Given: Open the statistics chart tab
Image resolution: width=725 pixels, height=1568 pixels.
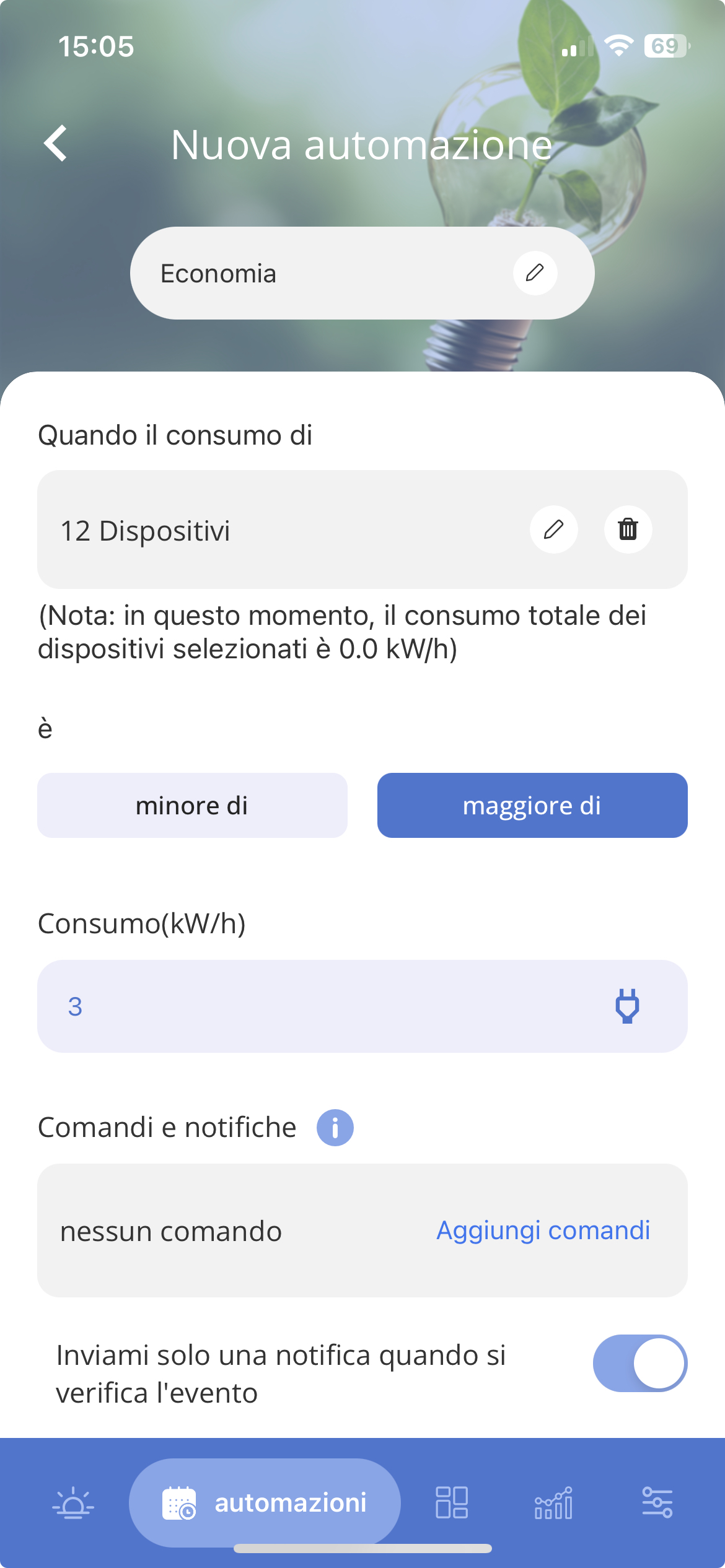Looking at the screenshot, I should click(x=553, y=1503).
